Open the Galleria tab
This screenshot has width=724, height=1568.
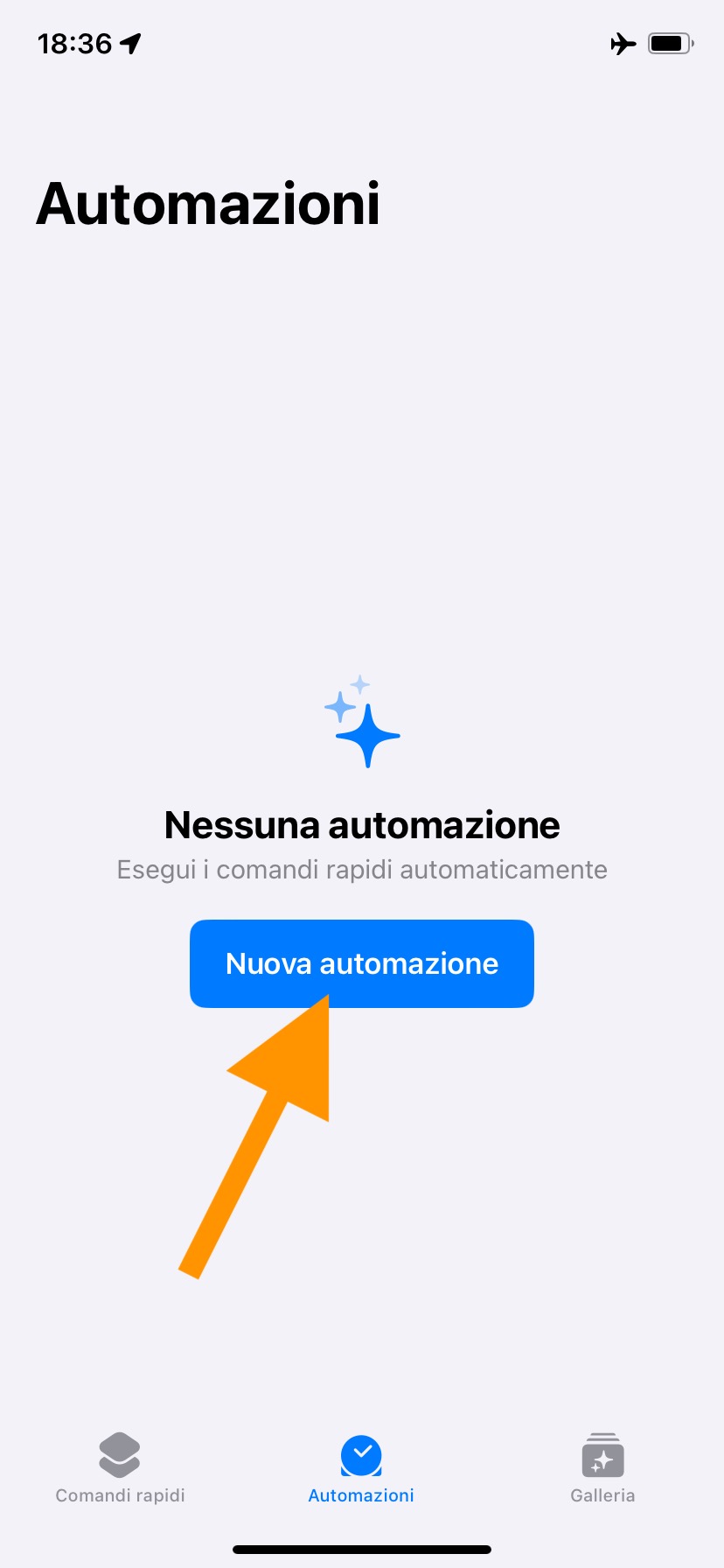[x=602, y=1468]
